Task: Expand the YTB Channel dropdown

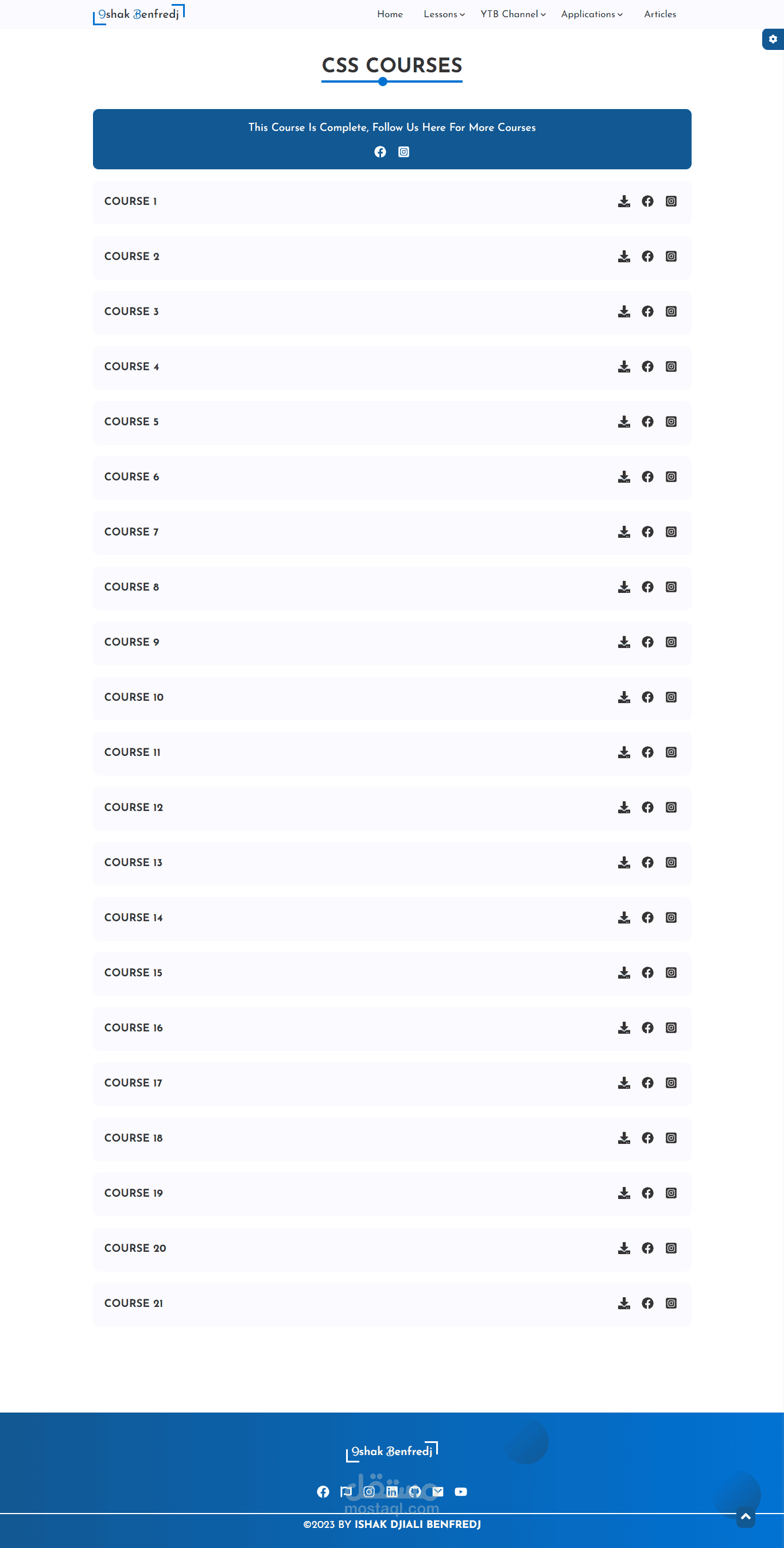Action: point(513,14)
